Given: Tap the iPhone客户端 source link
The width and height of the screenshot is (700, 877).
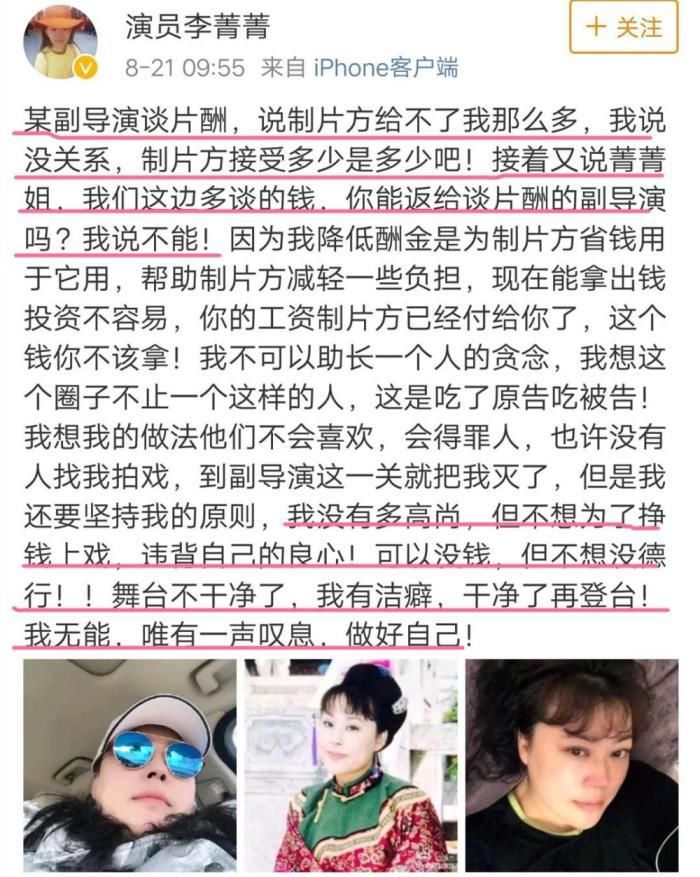Looking at the screenshot, I should pos(385,68).
